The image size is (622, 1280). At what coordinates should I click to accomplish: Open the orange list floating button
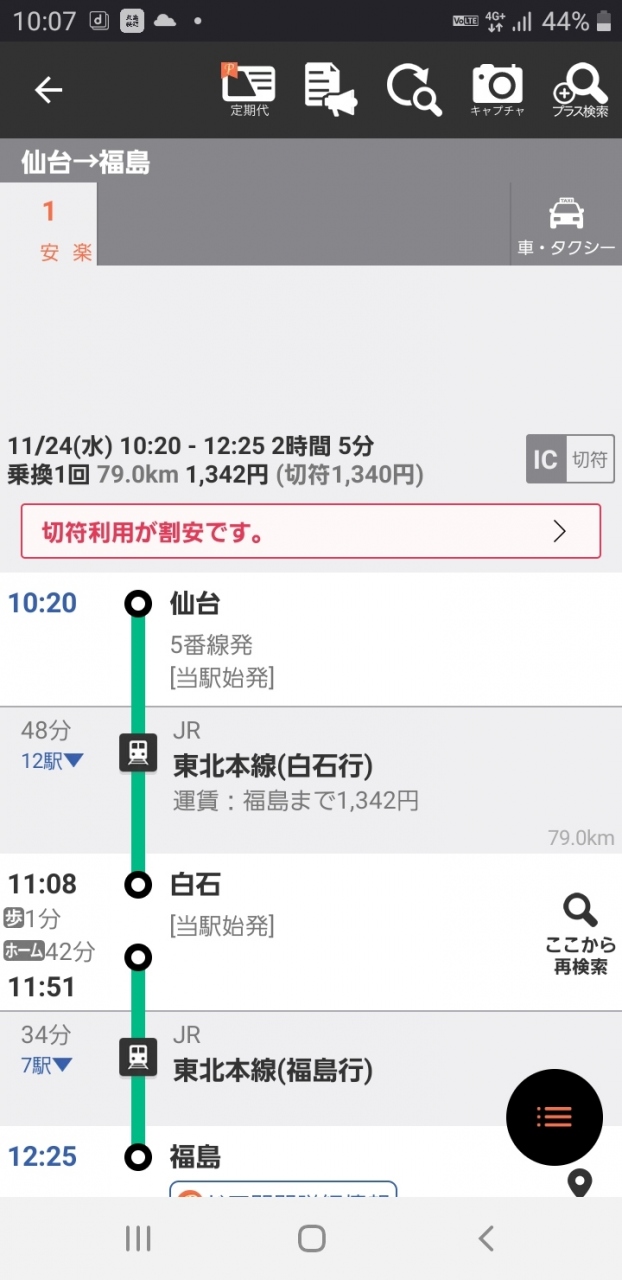(x=554, y=1117)
